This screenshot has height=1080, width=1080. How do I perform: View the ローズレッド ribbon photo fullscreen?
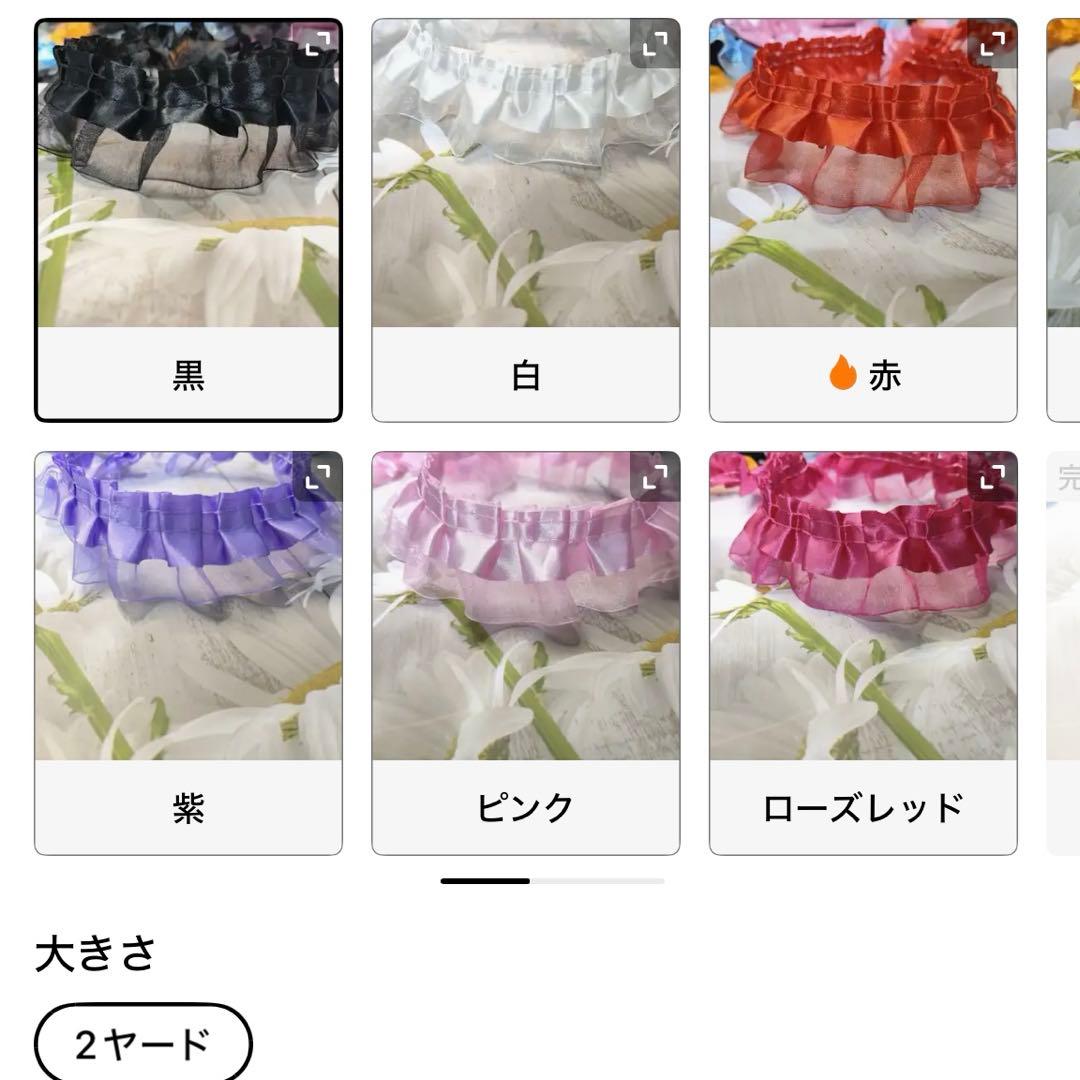(x=992, y=476)
